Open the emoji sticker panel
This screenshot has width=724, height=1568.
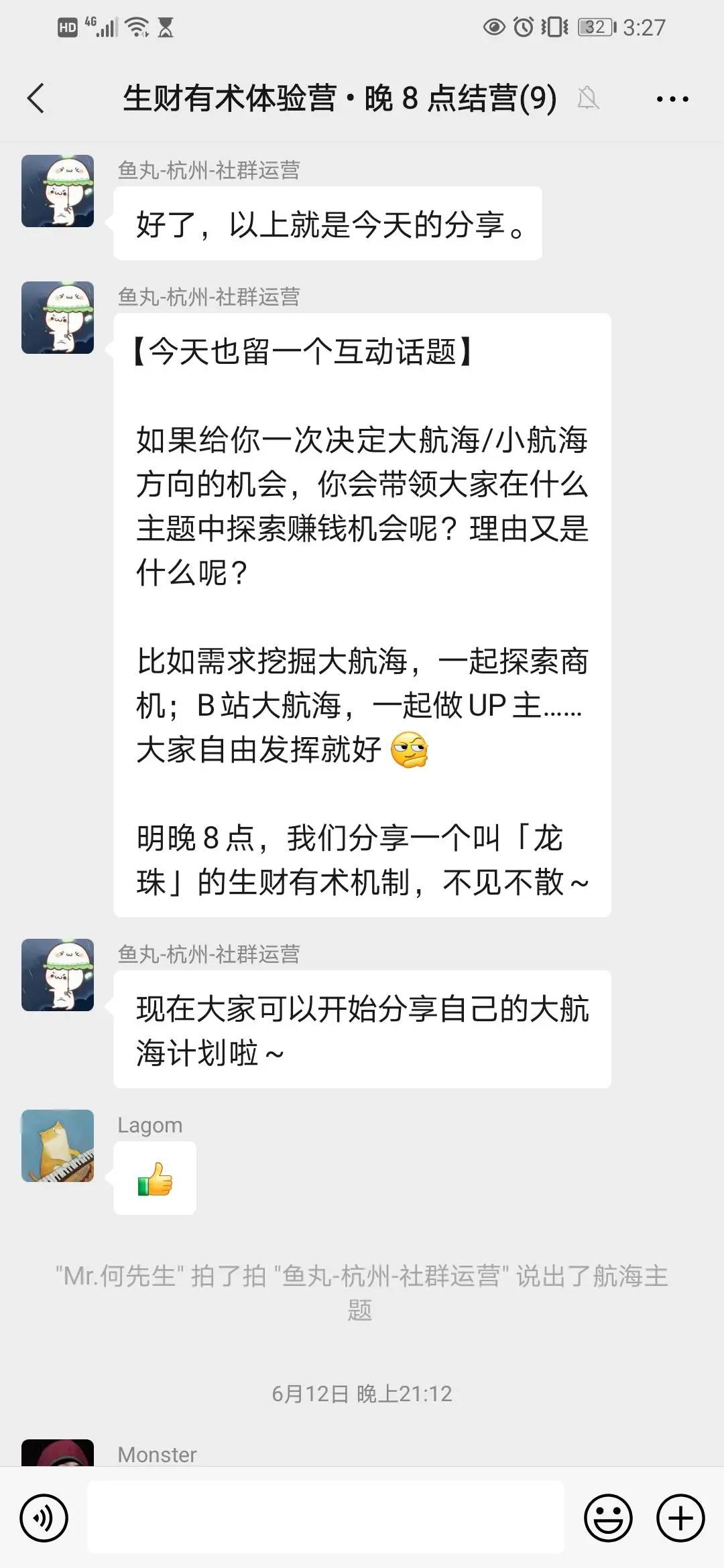[x=608, y=1518]
